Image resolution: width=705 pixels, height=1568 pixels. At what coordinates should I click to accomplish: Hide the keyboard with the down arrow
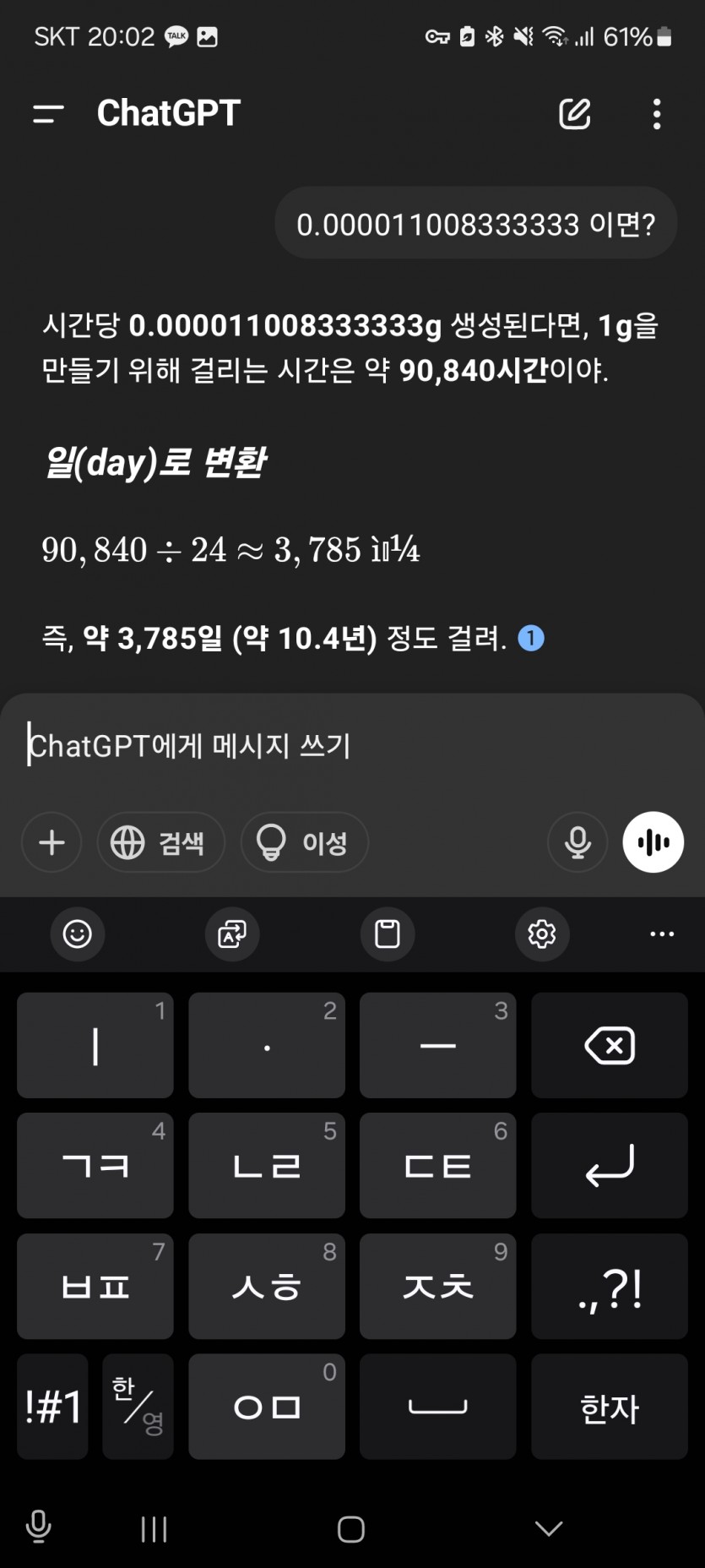tap(549, 1527)
